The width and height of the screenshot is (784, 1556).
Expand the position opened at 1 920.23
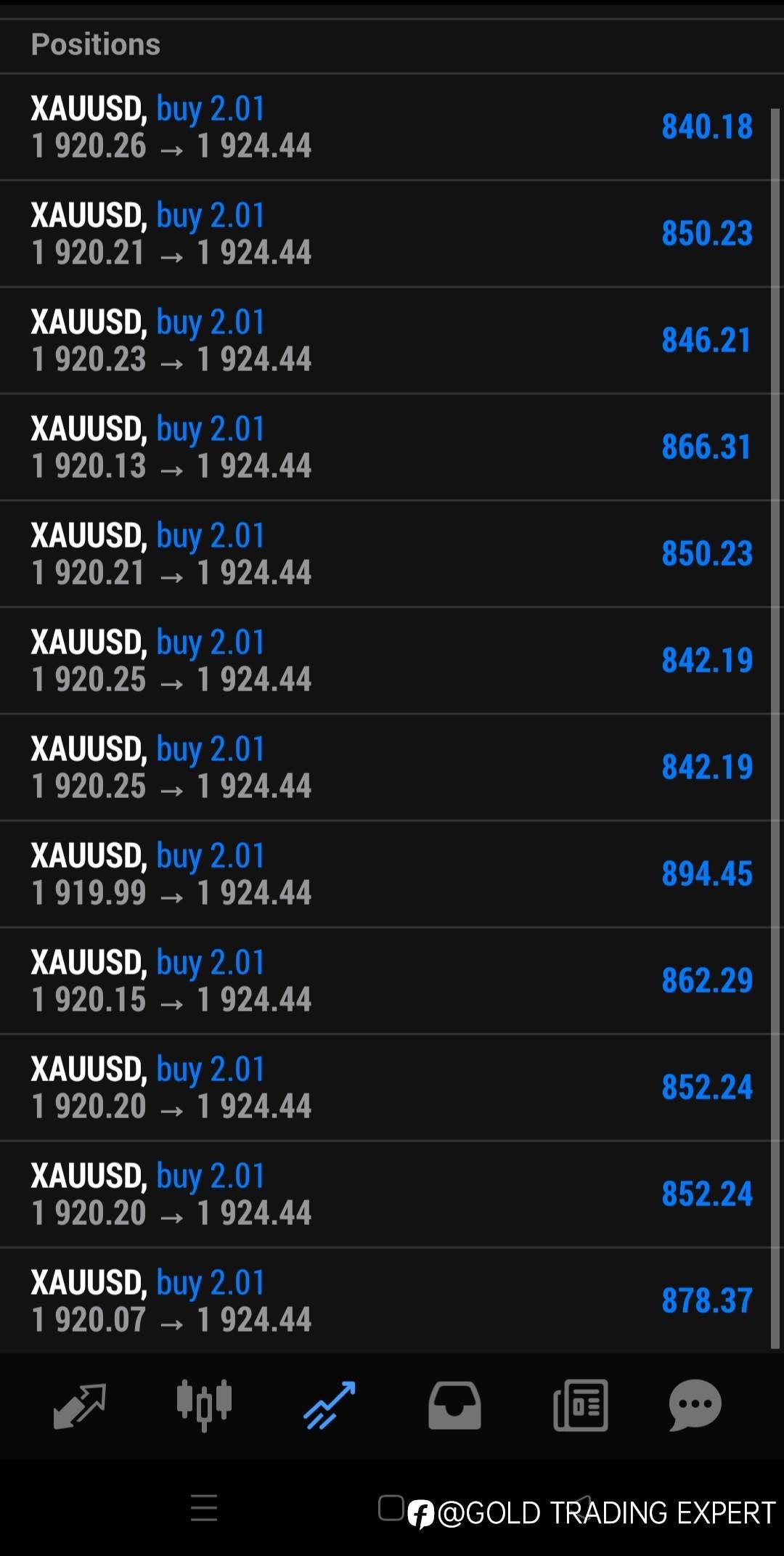(385, 341)
